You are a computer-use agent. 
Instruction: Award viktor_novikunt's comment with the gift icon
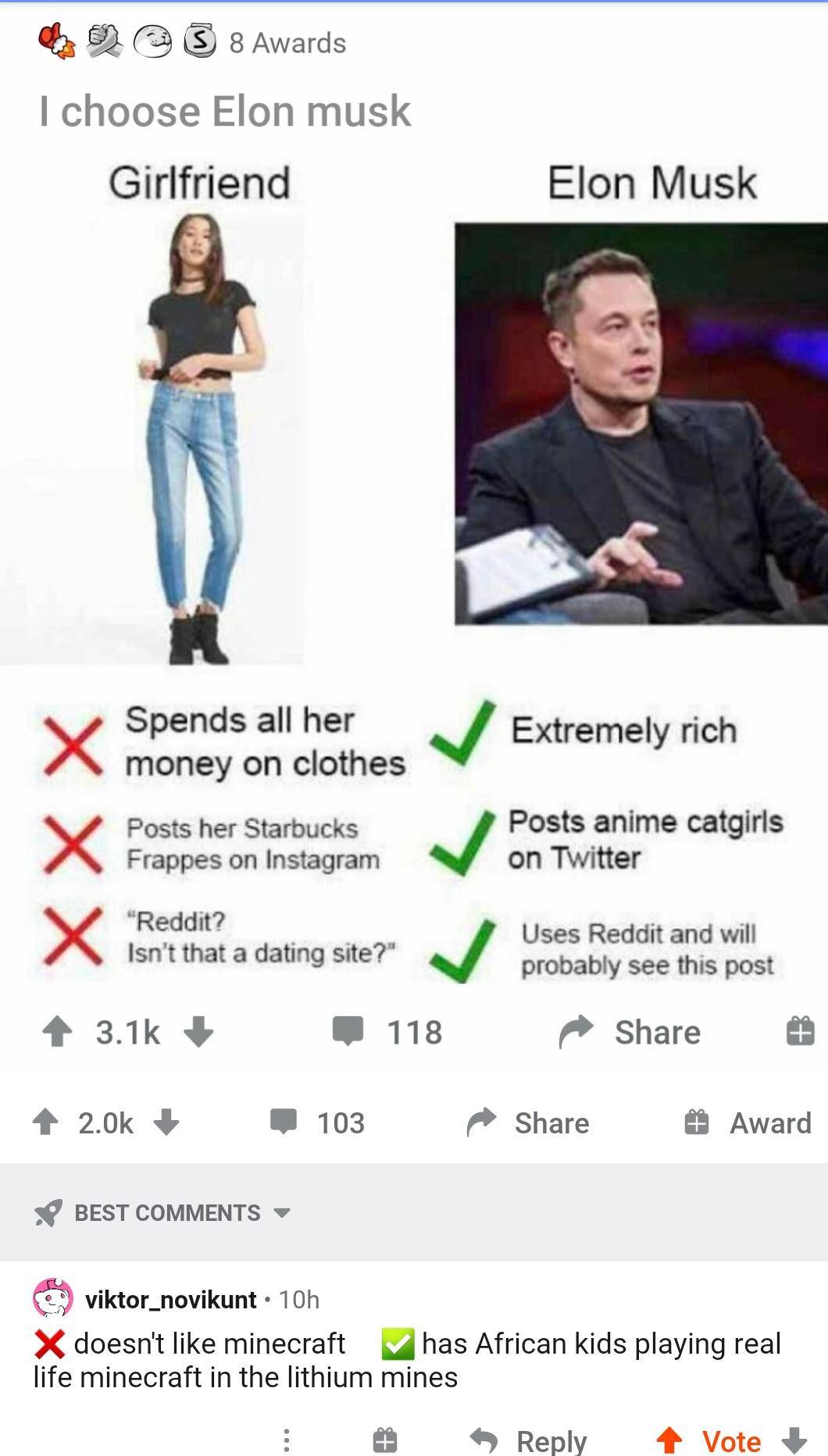point(385,1440)
